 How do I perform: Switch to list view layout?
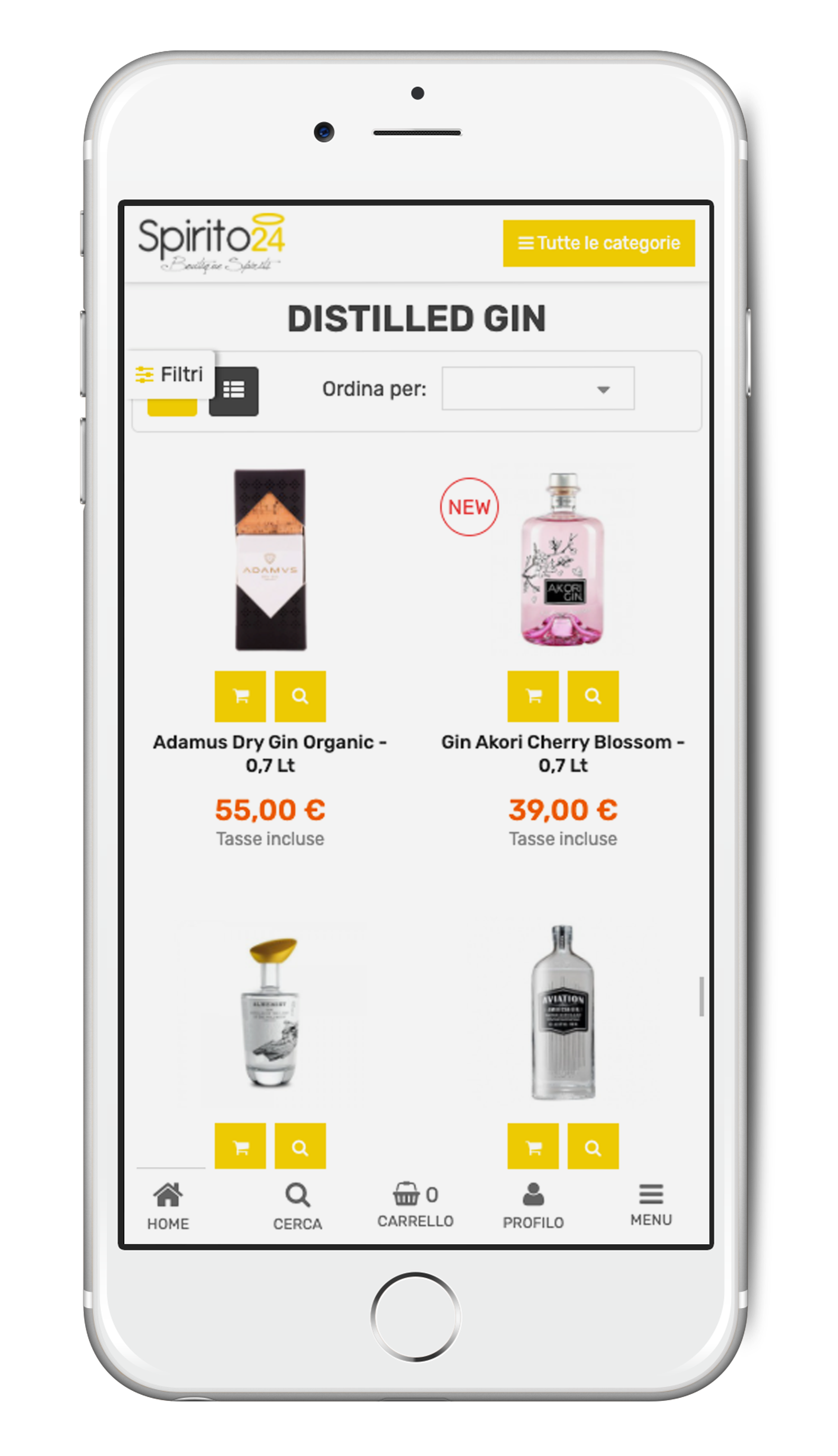(x=233, y=391)
